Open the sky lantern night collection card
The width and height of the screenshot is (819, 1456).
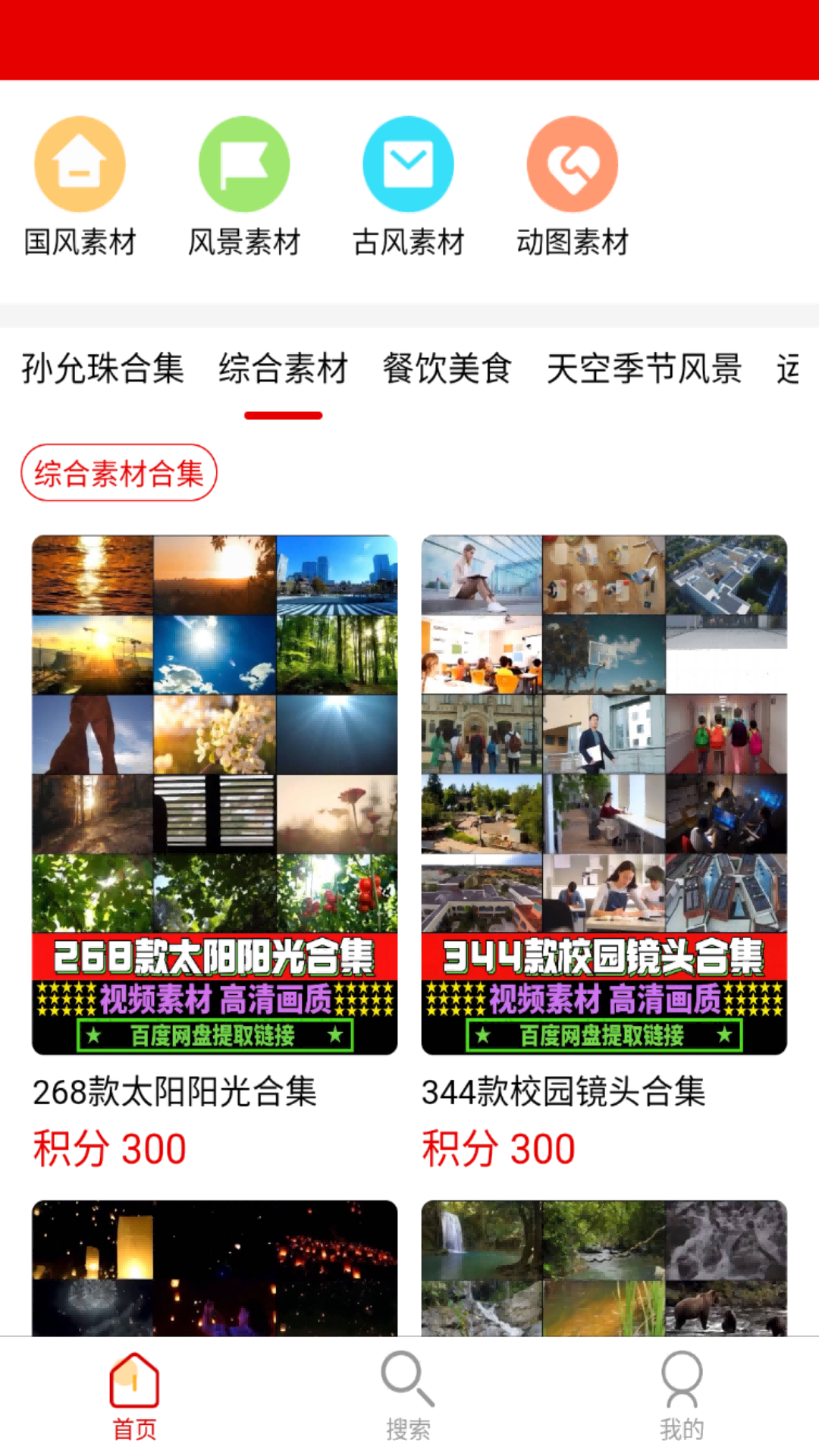tap(215, 1268)
